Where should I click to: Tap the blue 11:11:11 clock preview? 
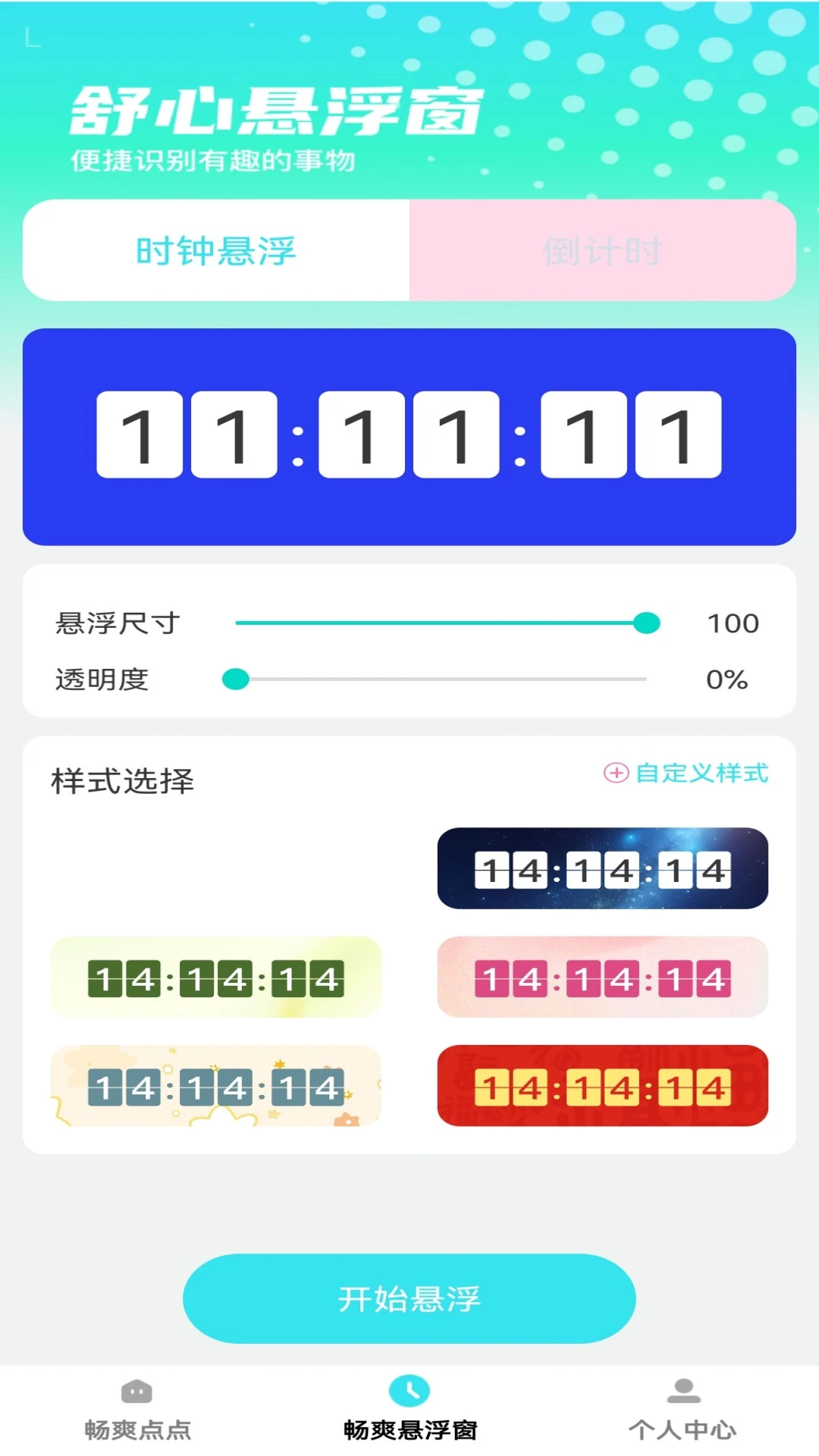[x=409, y=436]
